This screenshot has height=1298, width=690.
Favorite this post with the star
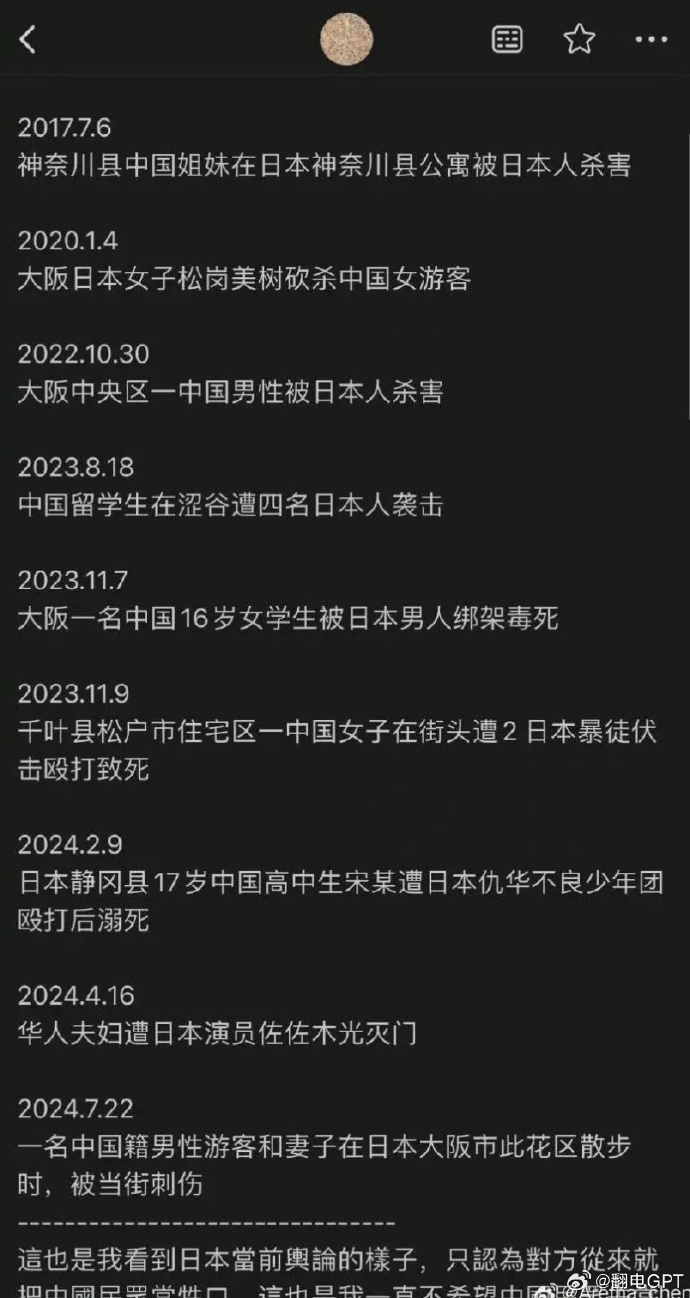(579, 39)
